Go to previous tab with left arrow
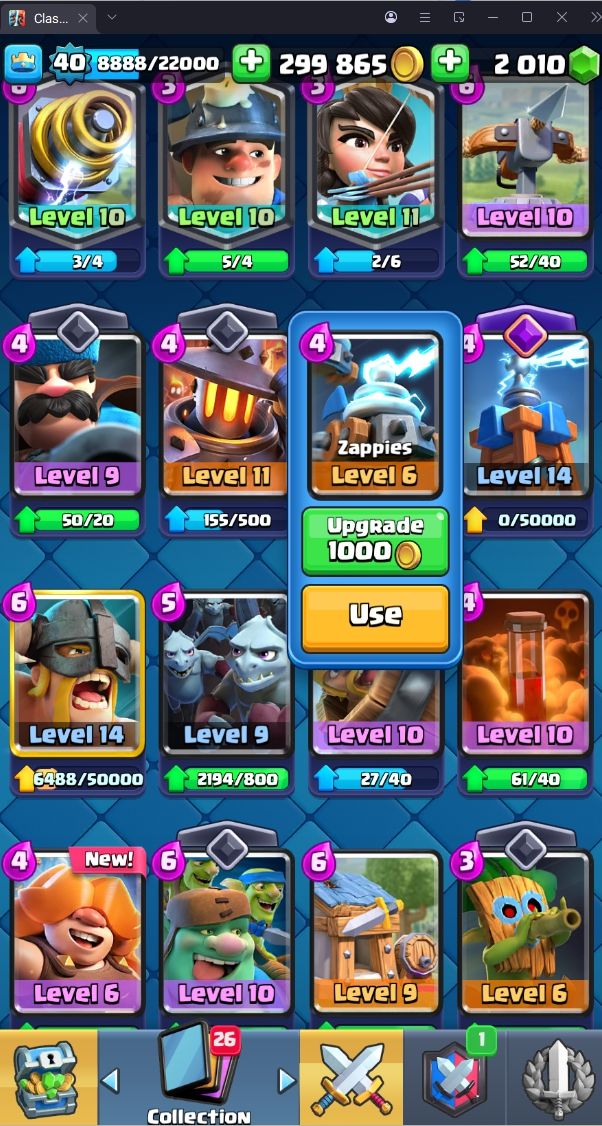The height and width of the screenshot is (1126, 602). [x=111, y=1080]
